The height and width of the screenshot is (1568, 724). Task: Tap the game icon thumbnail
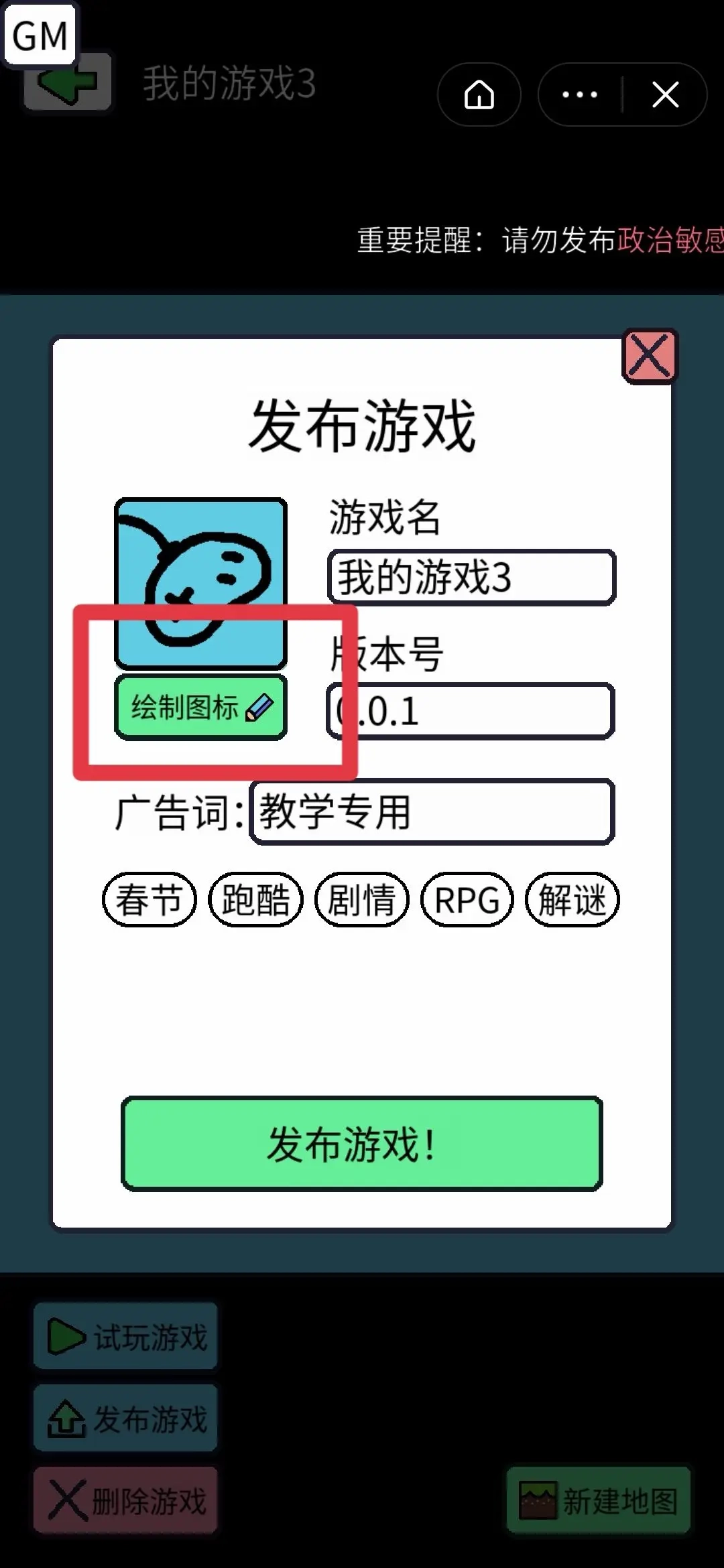coord(200,583)
